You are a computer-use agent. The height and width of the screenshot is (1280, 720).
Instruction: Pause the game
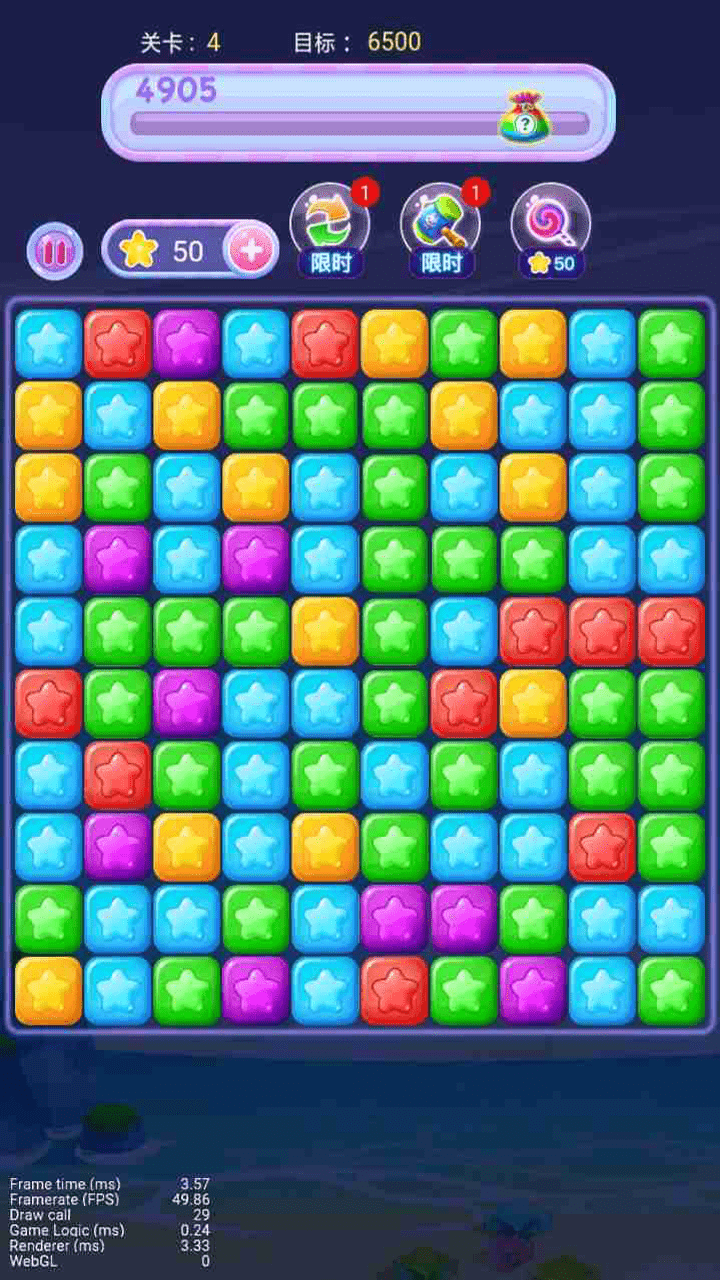(x=55, y=251)
